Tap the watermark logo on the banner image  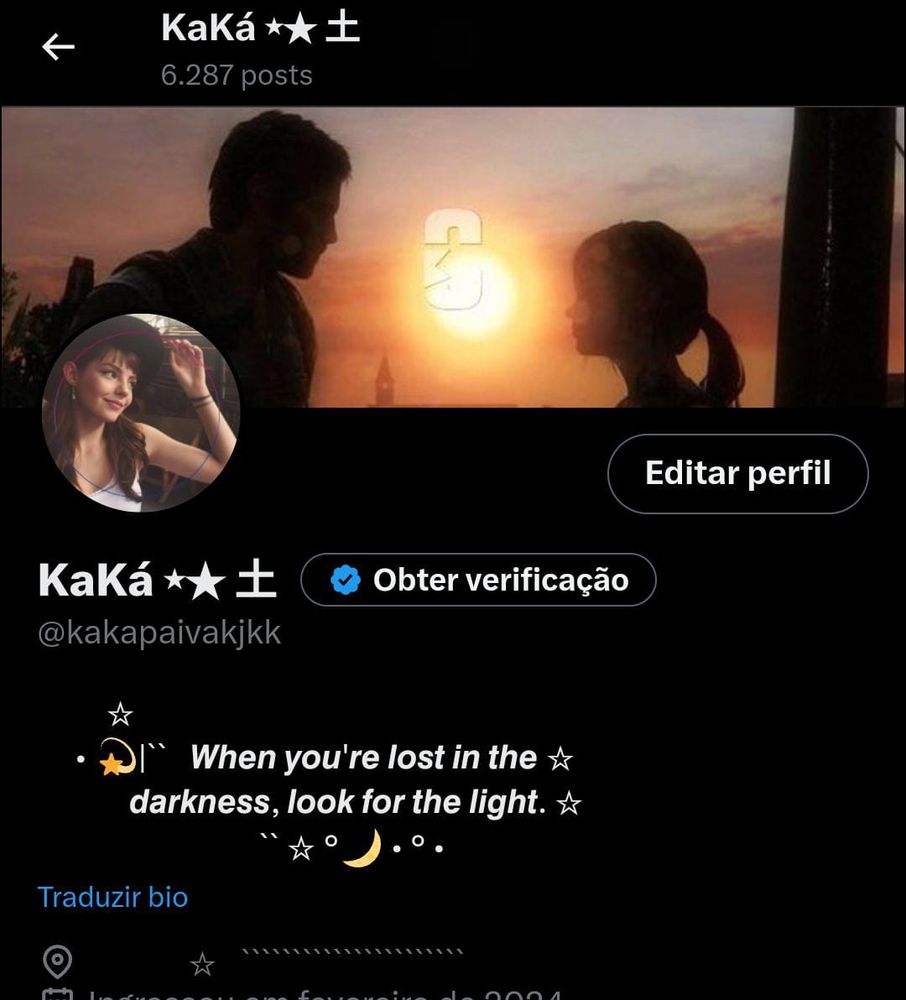pyautogui.click(x=452, y=258)
